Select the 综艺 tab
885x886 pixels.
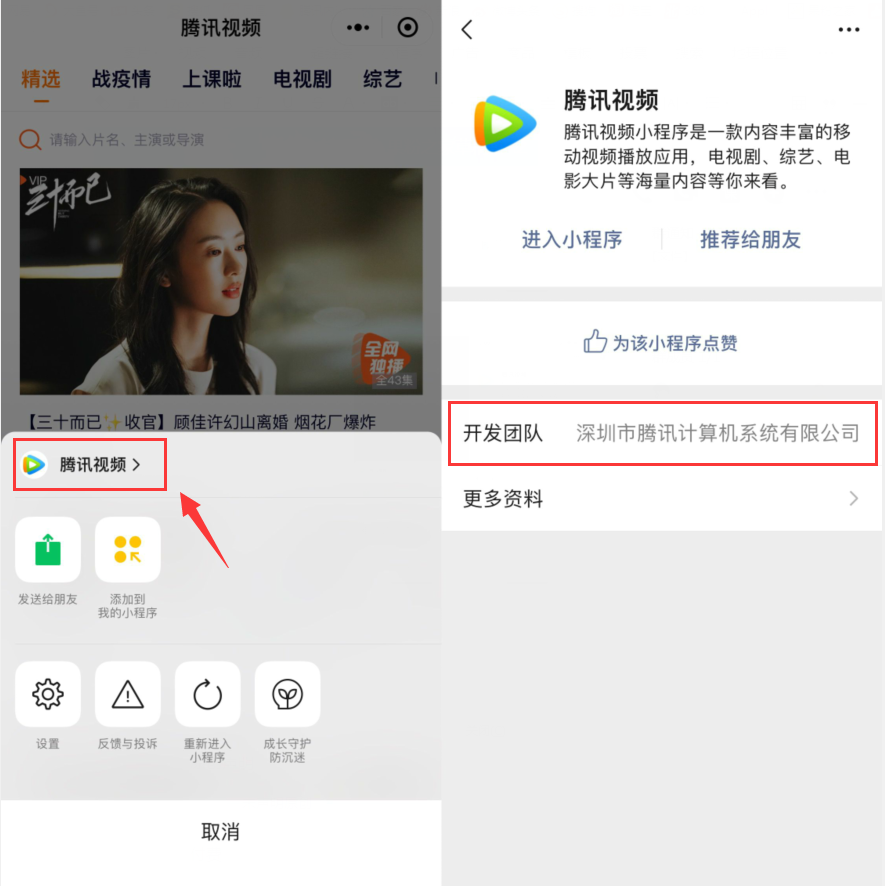381,79
